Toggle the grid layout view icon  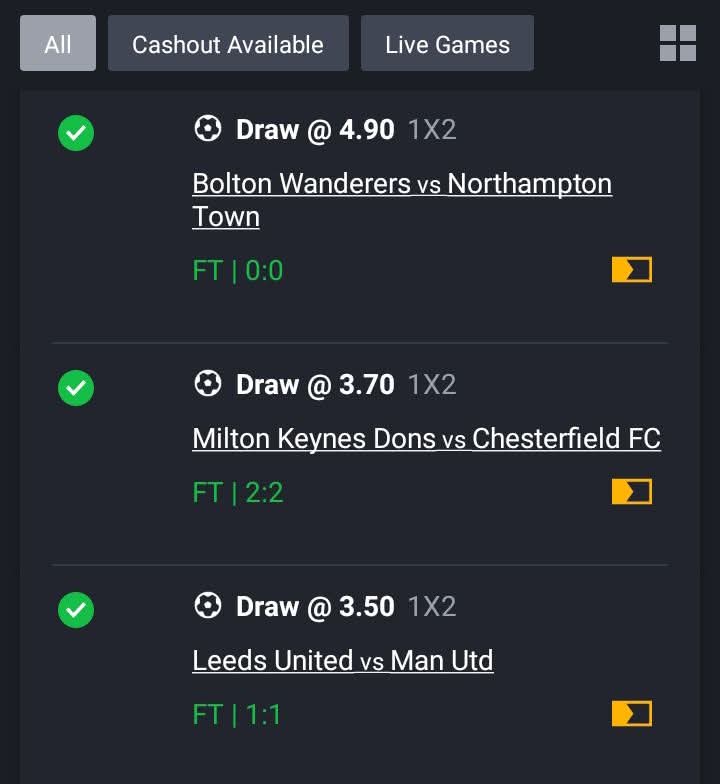(678, 43)
